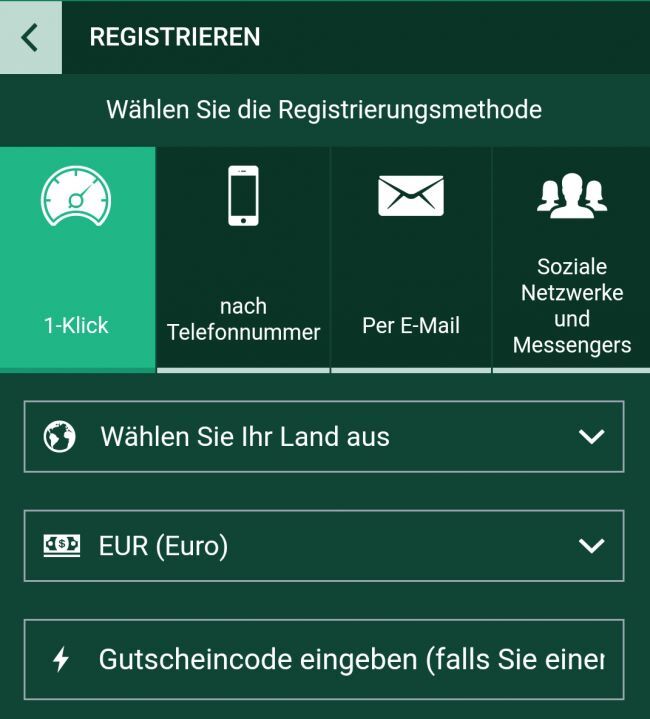650x719 pixels.
Task: Open the EUR (Euro) currency dropdown
Action: coord(324,546)
